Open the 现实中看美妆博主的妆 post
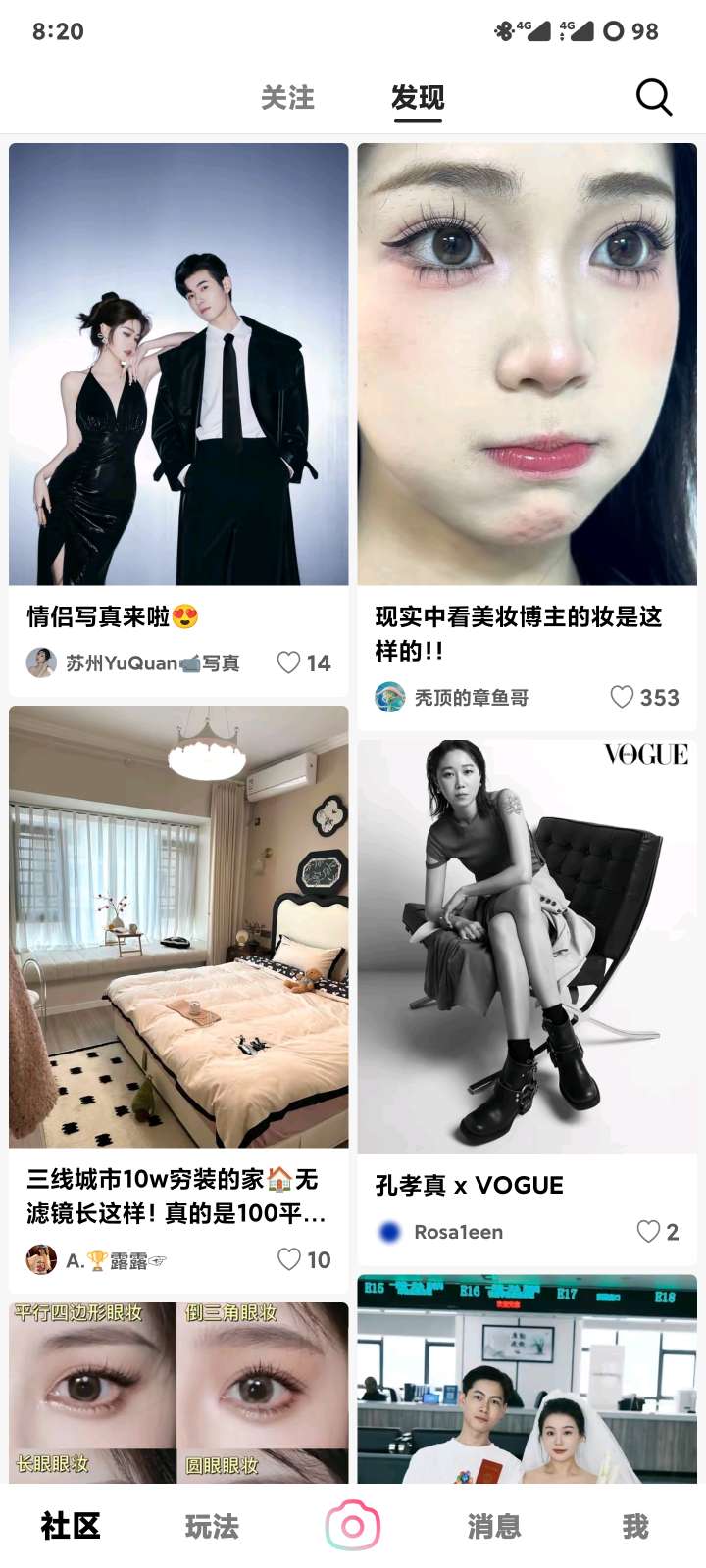Viewport: 706px width, 1568px height. coord(527,365)
